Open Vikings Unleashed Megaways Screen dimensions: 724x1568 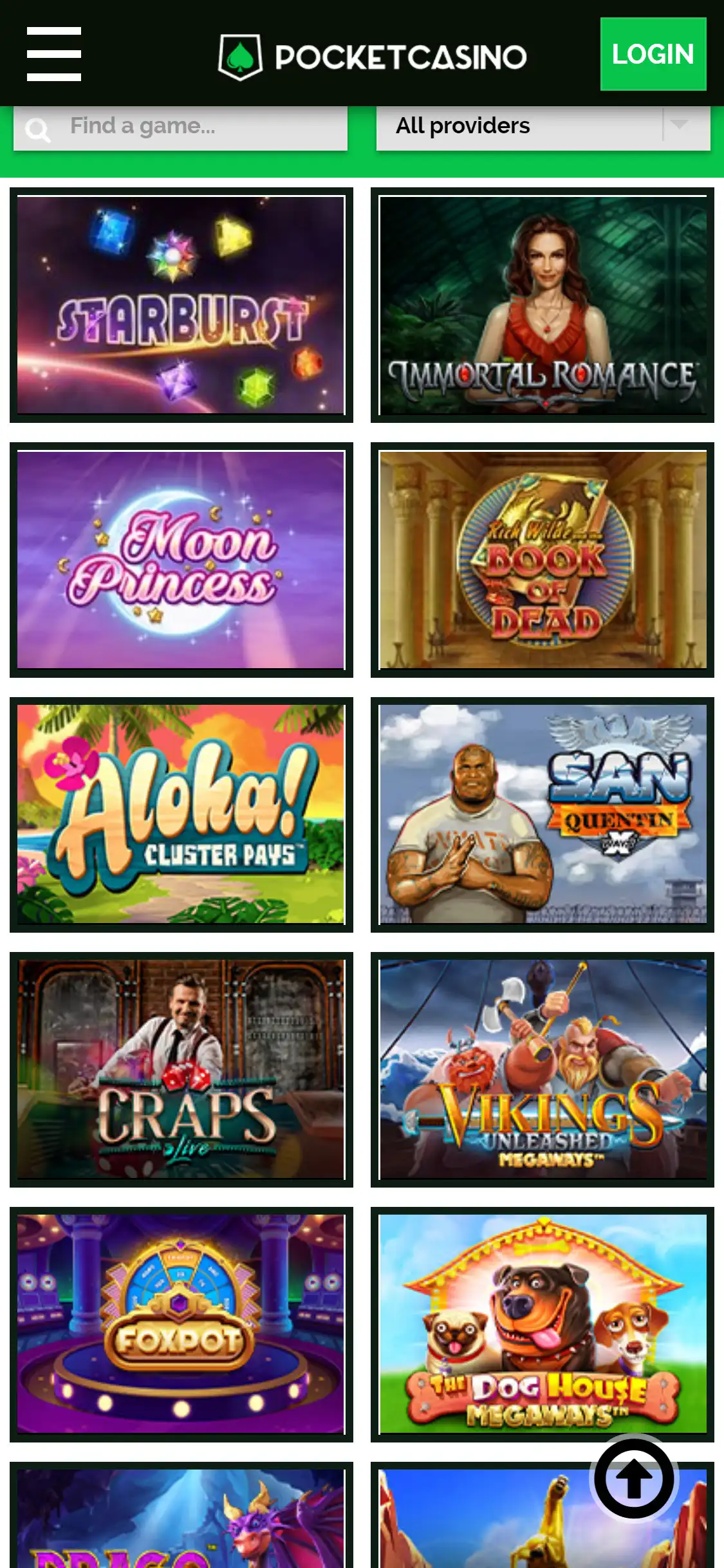point(543,1070)
